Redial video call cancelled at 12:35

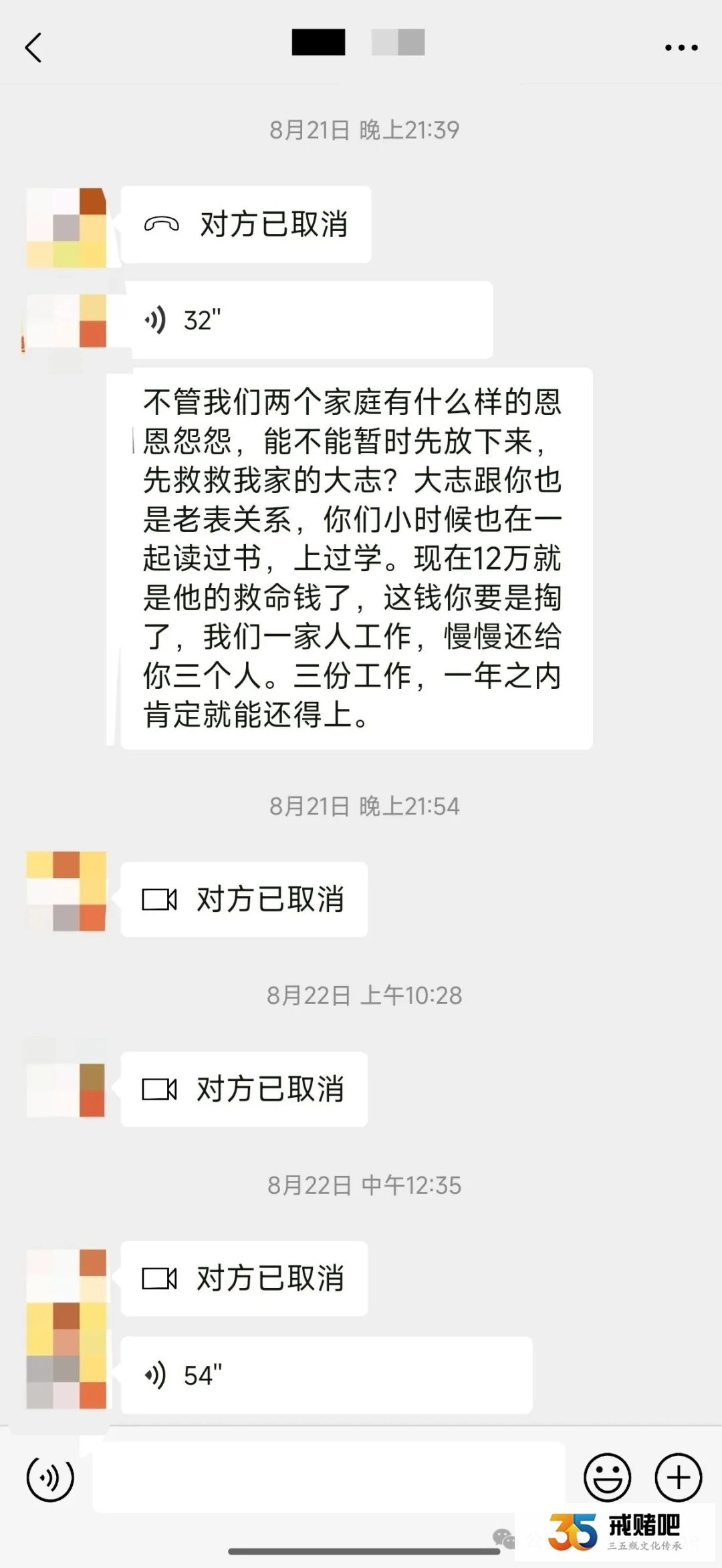244,1278
